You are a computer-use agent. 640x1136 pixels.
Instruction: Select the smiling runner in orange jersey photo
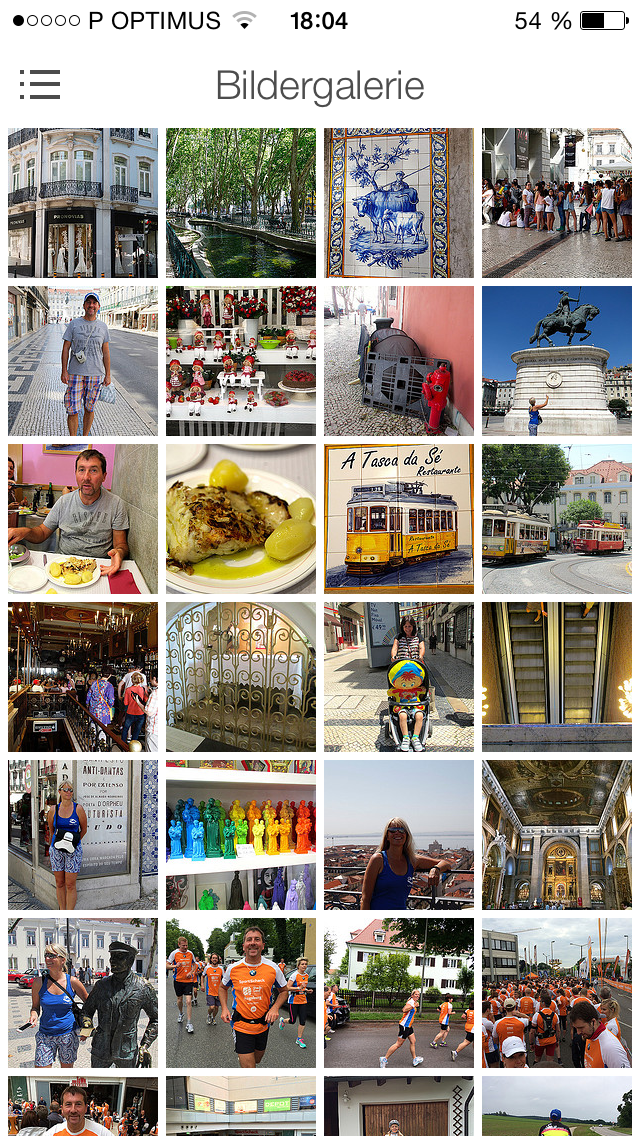point(241,993)
